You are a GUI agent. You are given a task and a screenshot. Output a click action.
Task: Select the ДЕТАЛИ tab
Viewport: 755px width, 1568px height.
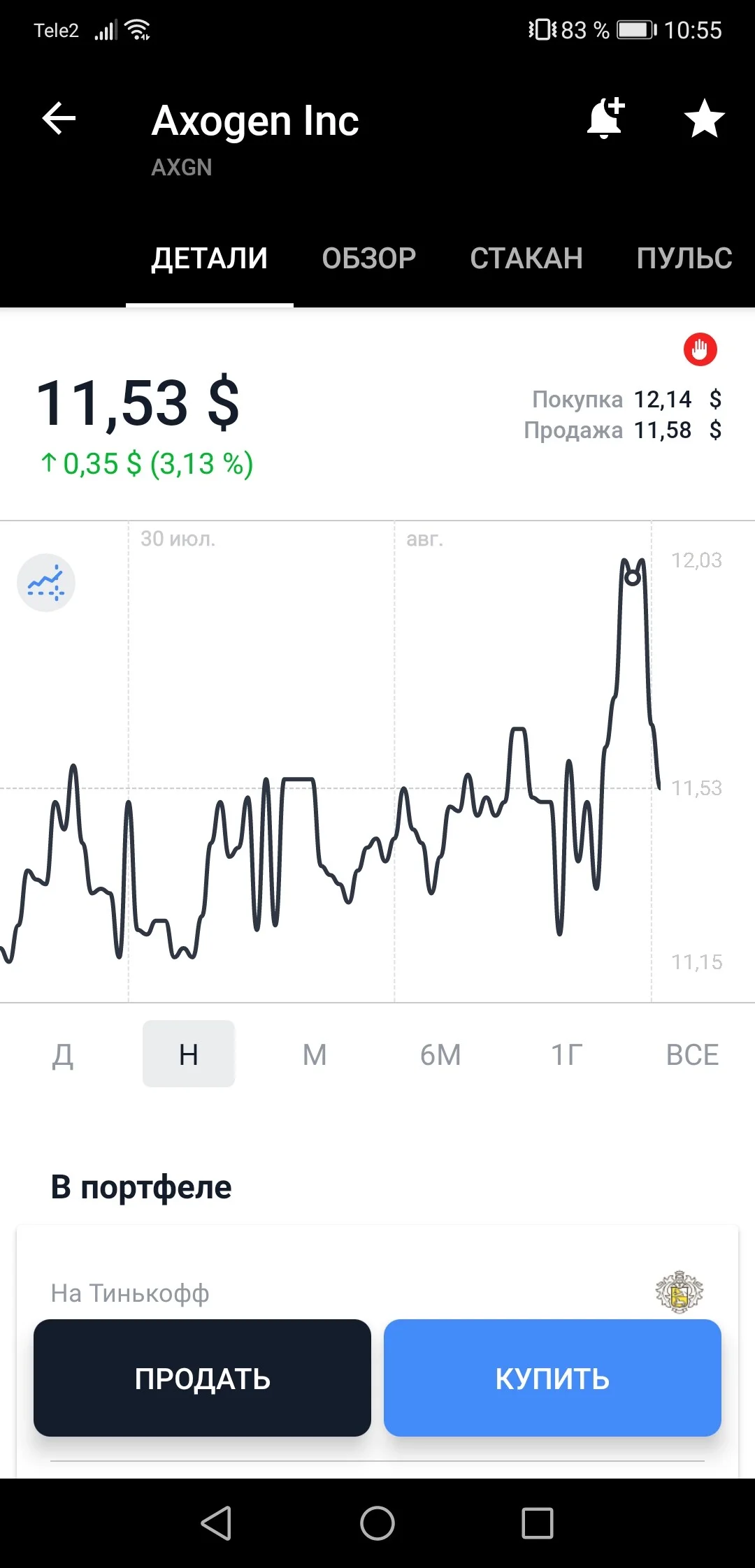coord(210,259)
